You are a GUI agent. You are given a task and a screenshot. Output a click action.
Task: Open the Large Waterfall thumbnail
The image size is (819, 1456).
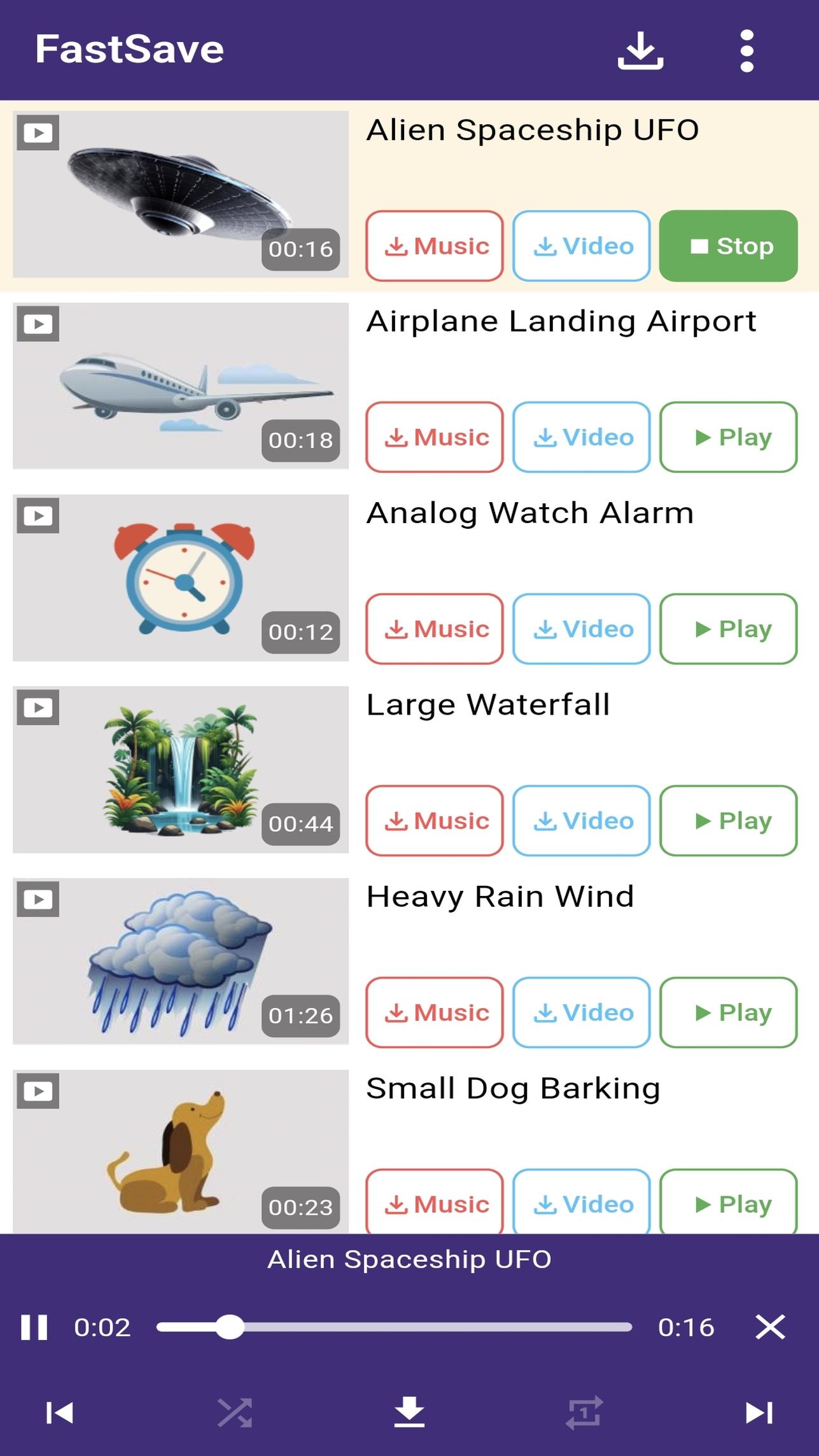pyautogui.click(x=181, y=769)
